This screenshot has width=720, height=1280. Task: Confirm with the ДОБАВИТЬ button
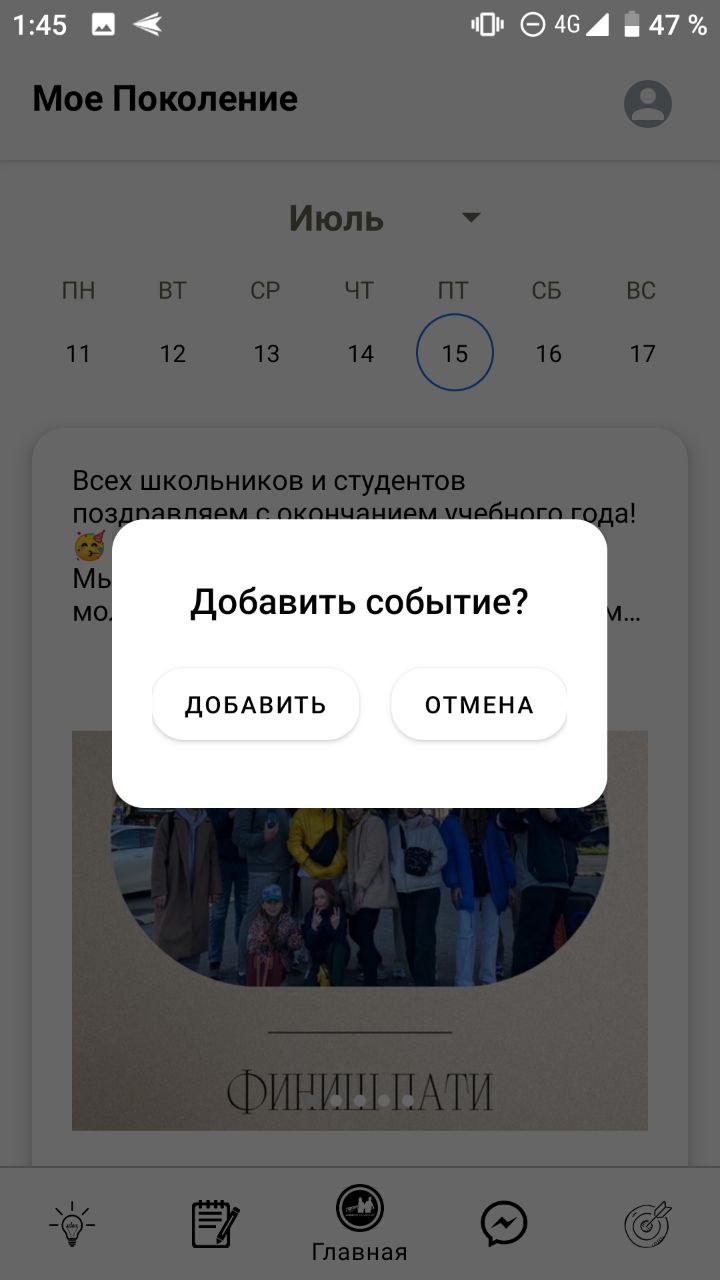click(255, 704)
